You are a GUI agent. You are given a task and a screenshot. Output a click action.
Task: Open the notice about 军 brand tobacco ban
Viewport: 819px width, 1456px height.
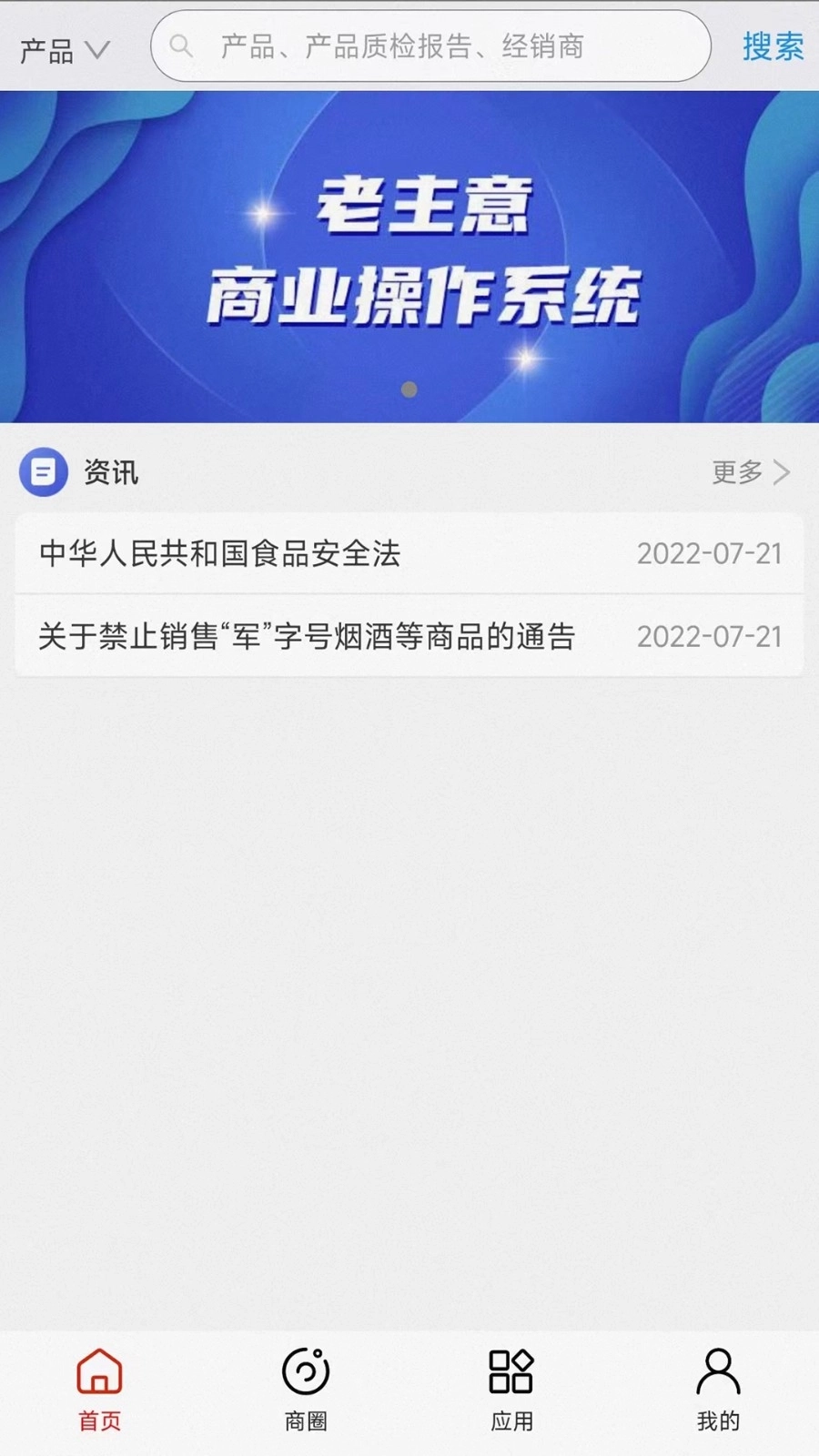coord(303,637)
